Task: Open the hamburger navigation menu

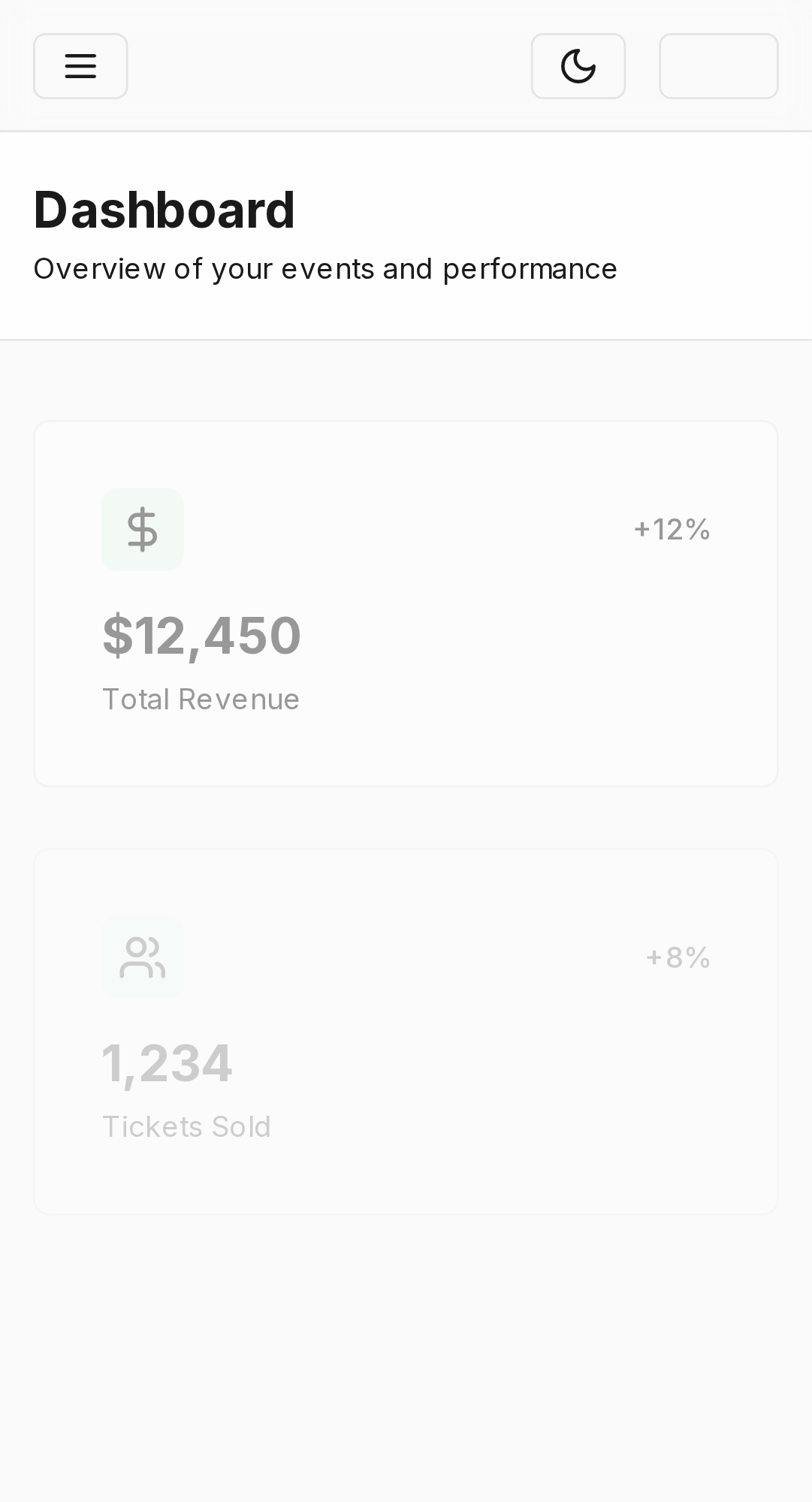Action: pyautogui.click(x=80, y=66)
